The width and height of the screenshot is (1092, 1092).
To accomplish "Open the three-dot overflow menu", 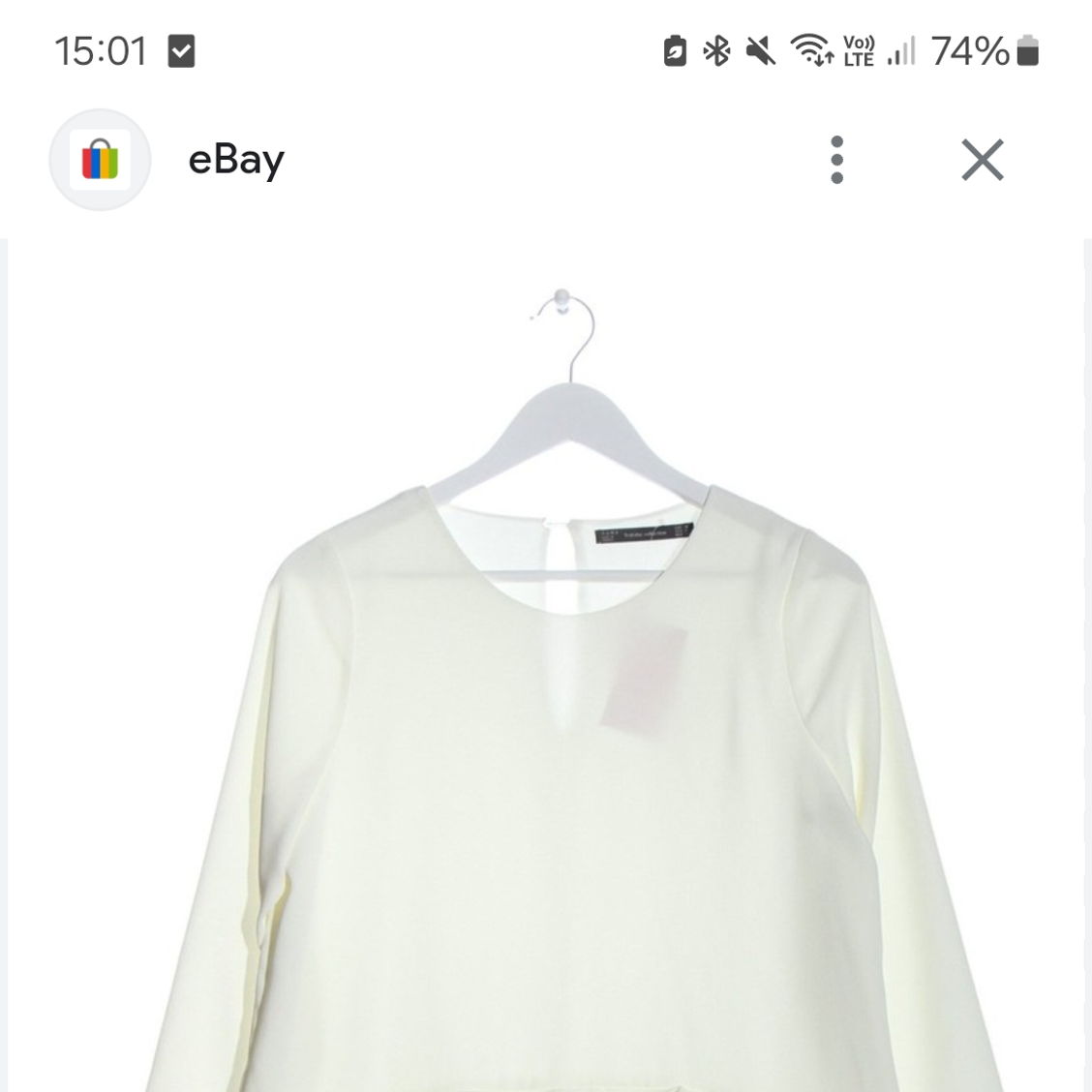I will (x=837, y=160).
